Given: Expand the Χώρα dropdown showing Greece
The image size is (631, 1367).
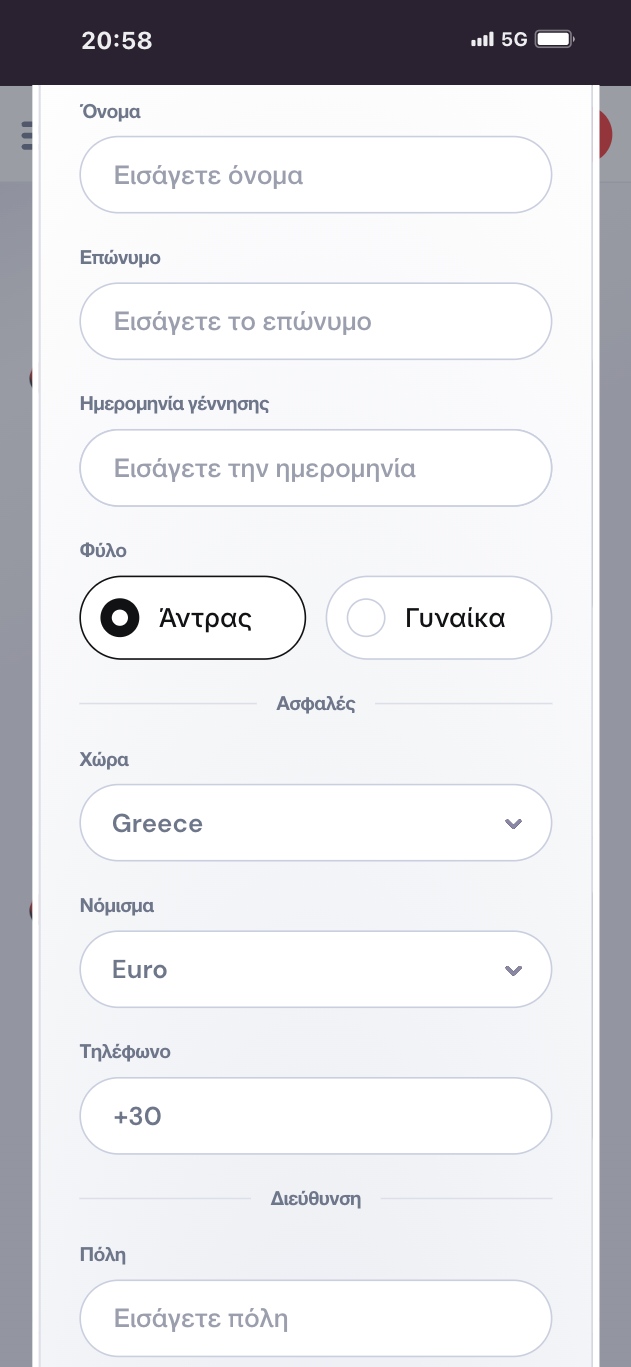Looking at the screenshot, I should tap(315, 823).
